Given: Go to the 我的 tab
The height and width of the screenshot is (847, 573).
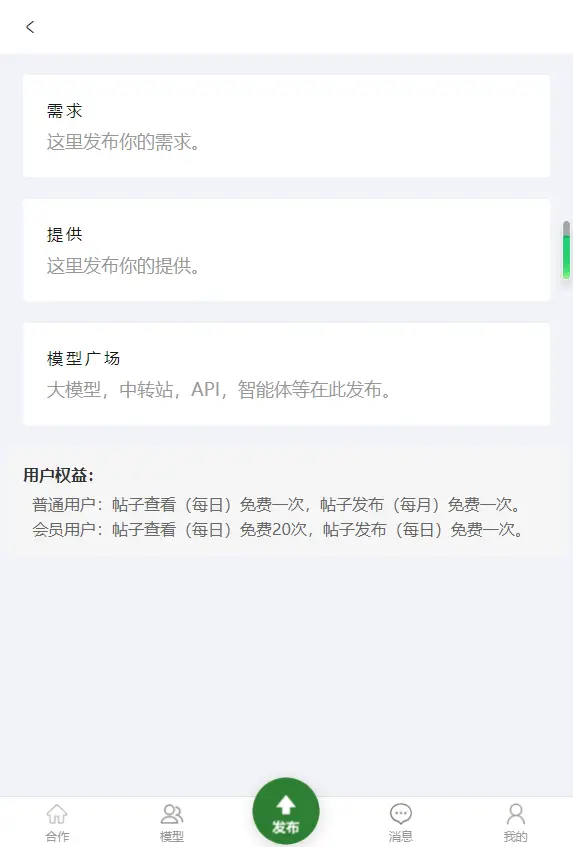Looking at the screenshot, I should [515, 823].
